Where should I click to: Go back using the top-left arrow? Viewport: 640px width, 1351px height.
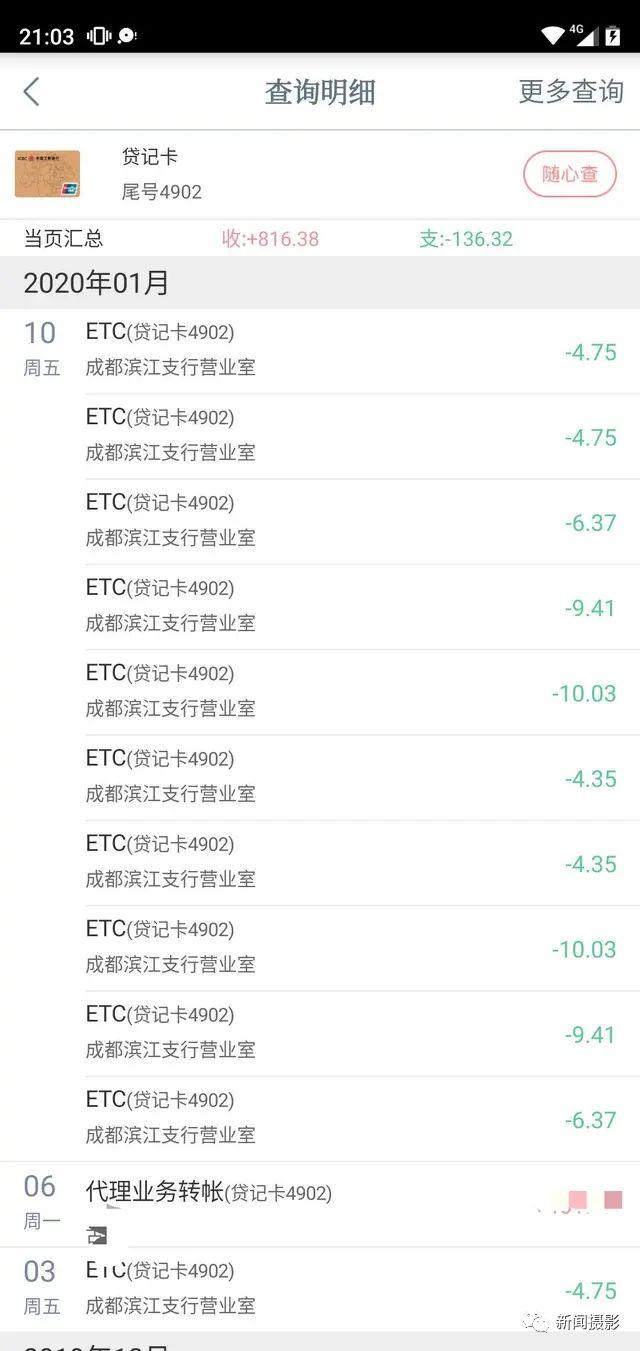pyautogui.click(x=31, y=92)
